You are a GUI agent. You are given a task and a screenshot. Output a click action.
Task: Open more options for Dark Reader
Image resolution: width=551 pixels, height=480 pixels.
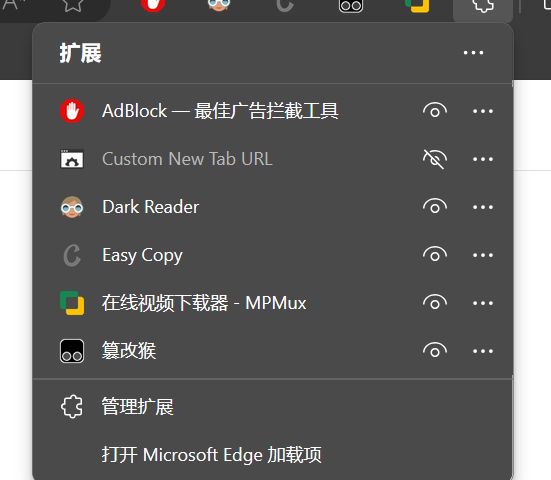click(x=483, y=207)
